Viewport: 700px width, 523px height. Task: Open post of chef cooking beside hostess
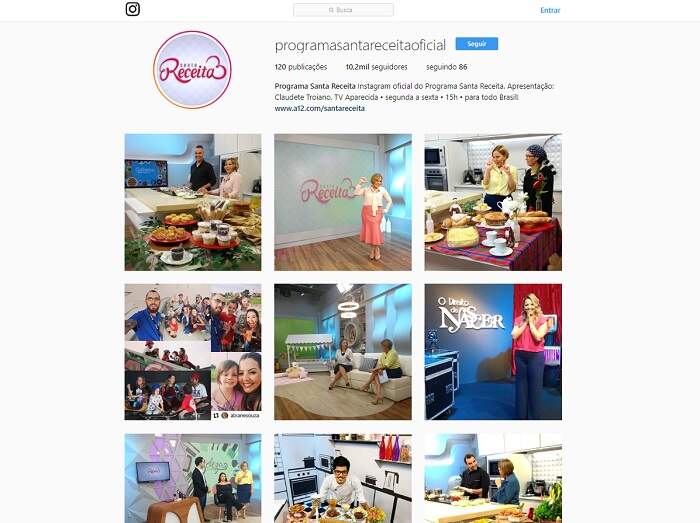[x=493, y=478]
